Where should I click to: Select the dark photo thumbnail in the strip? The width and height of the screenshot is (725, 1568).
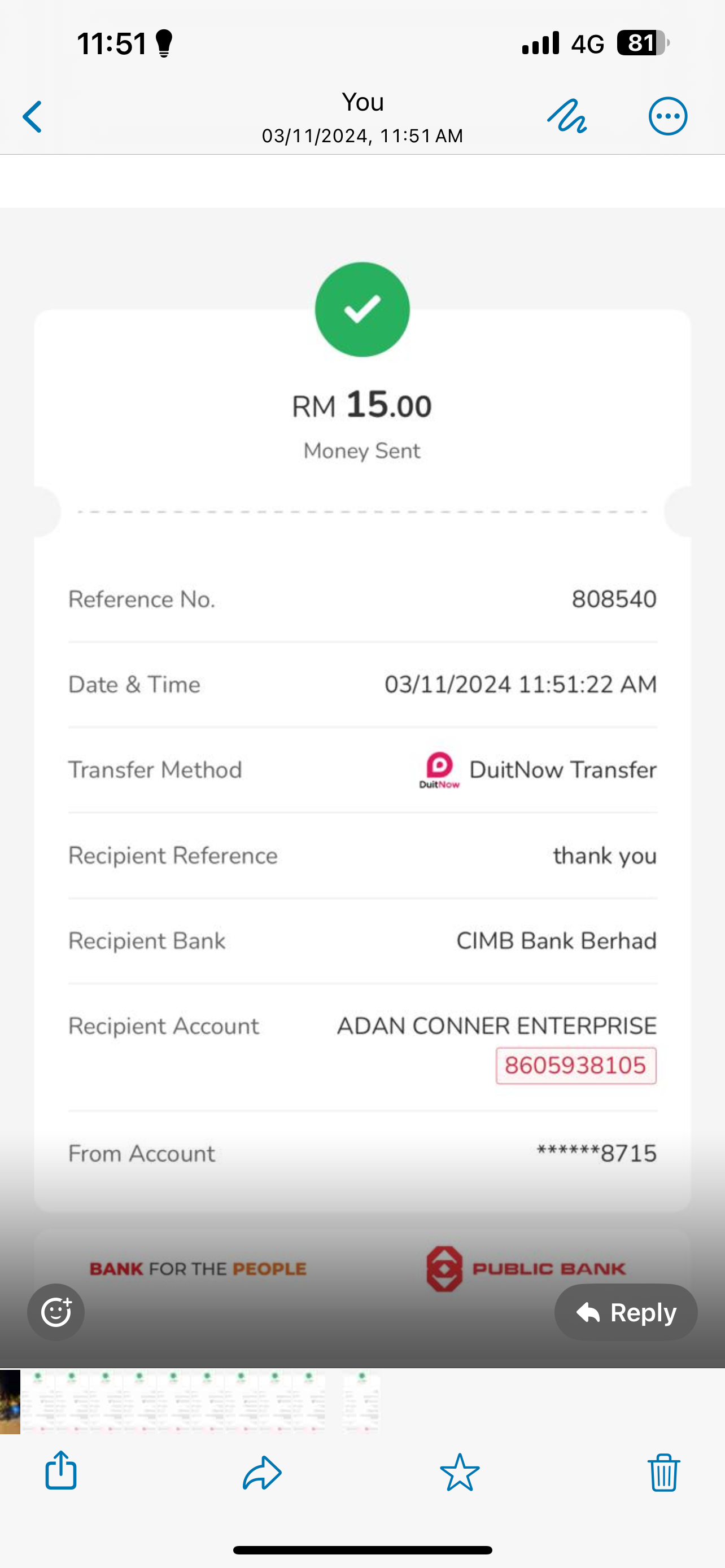10,1401
